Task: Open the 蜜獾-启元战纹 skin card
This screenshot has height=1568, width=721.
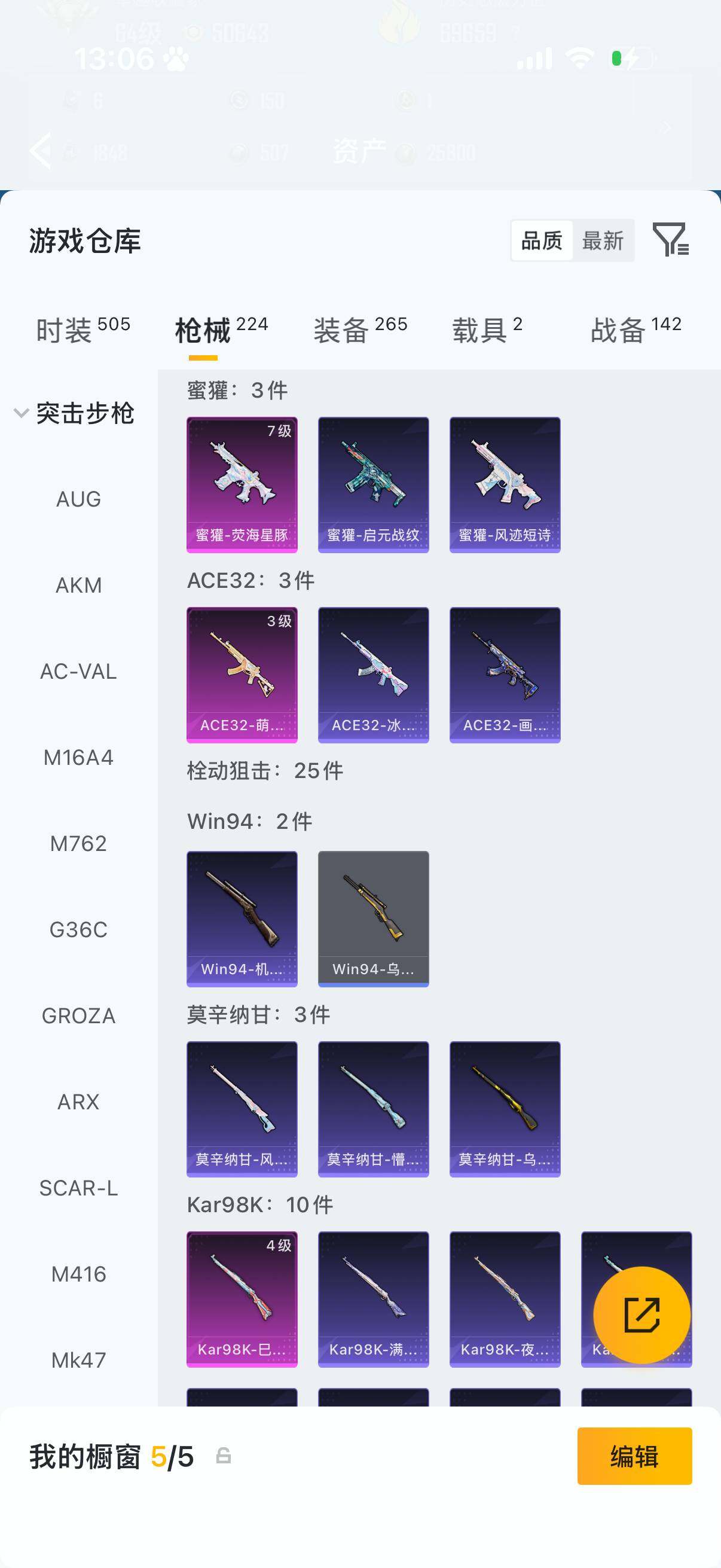Action: pyautogui.click(x=374, y=484)
